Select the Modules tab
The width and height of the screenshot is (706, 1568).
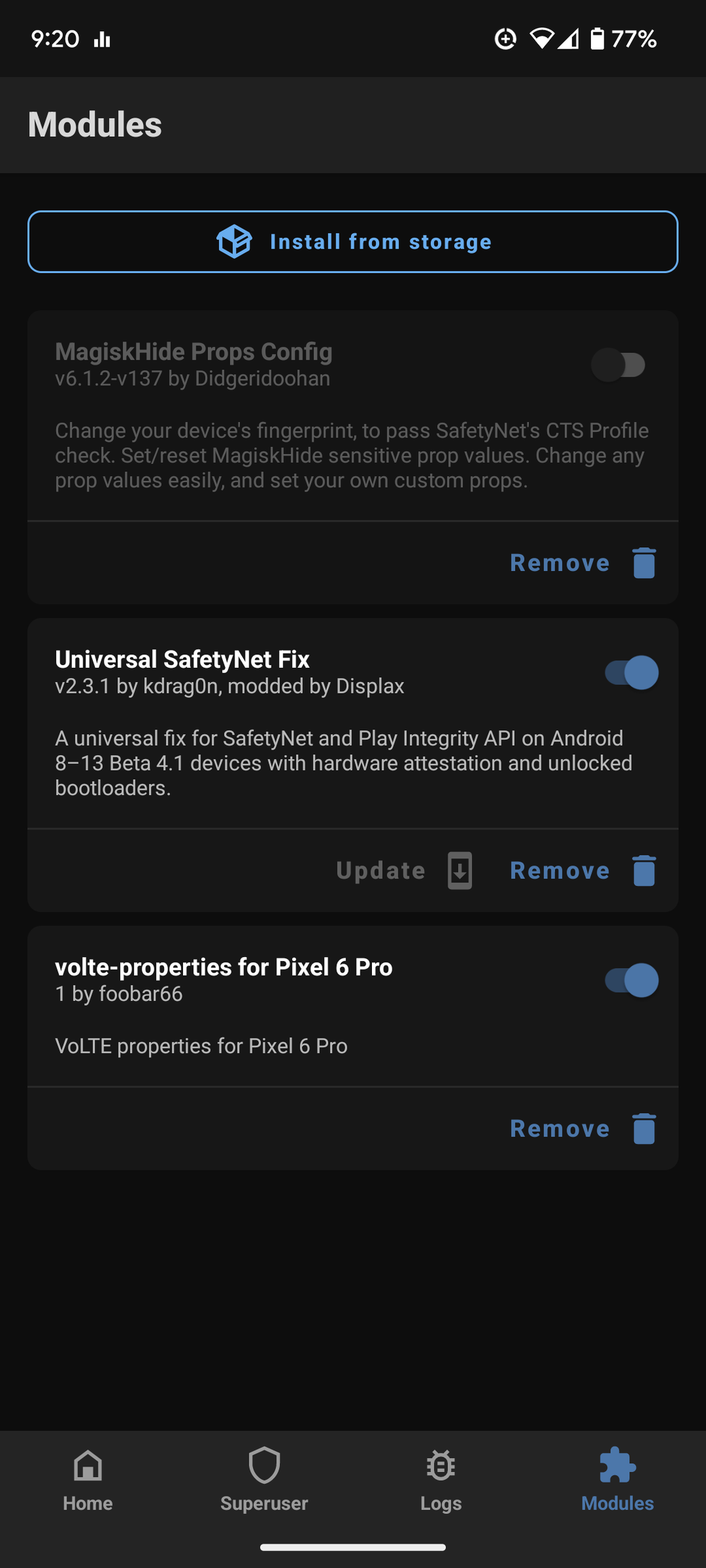[617, 1480]
